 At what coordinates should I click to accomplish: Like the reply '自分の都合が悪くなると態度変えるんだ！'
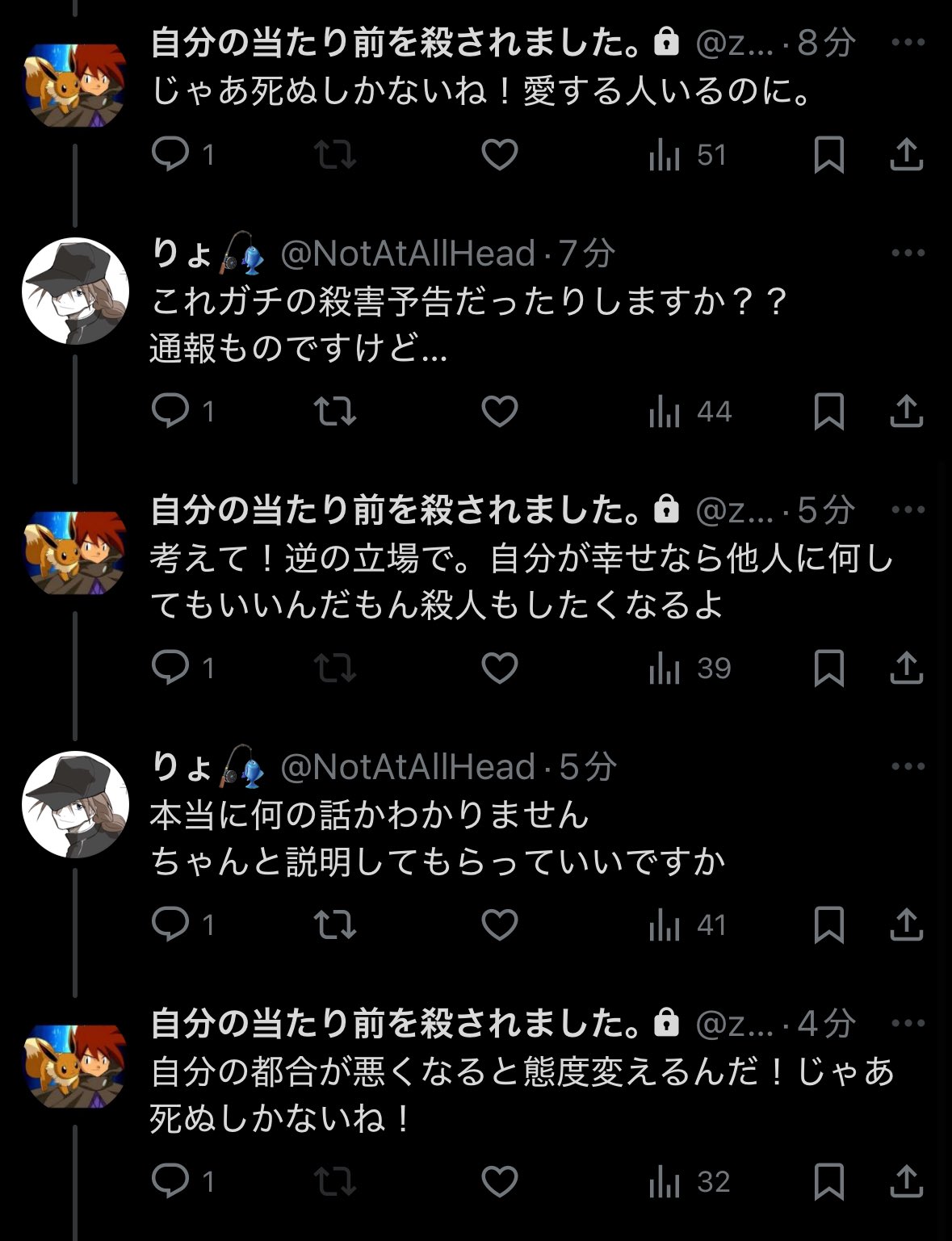(499, 1181)
